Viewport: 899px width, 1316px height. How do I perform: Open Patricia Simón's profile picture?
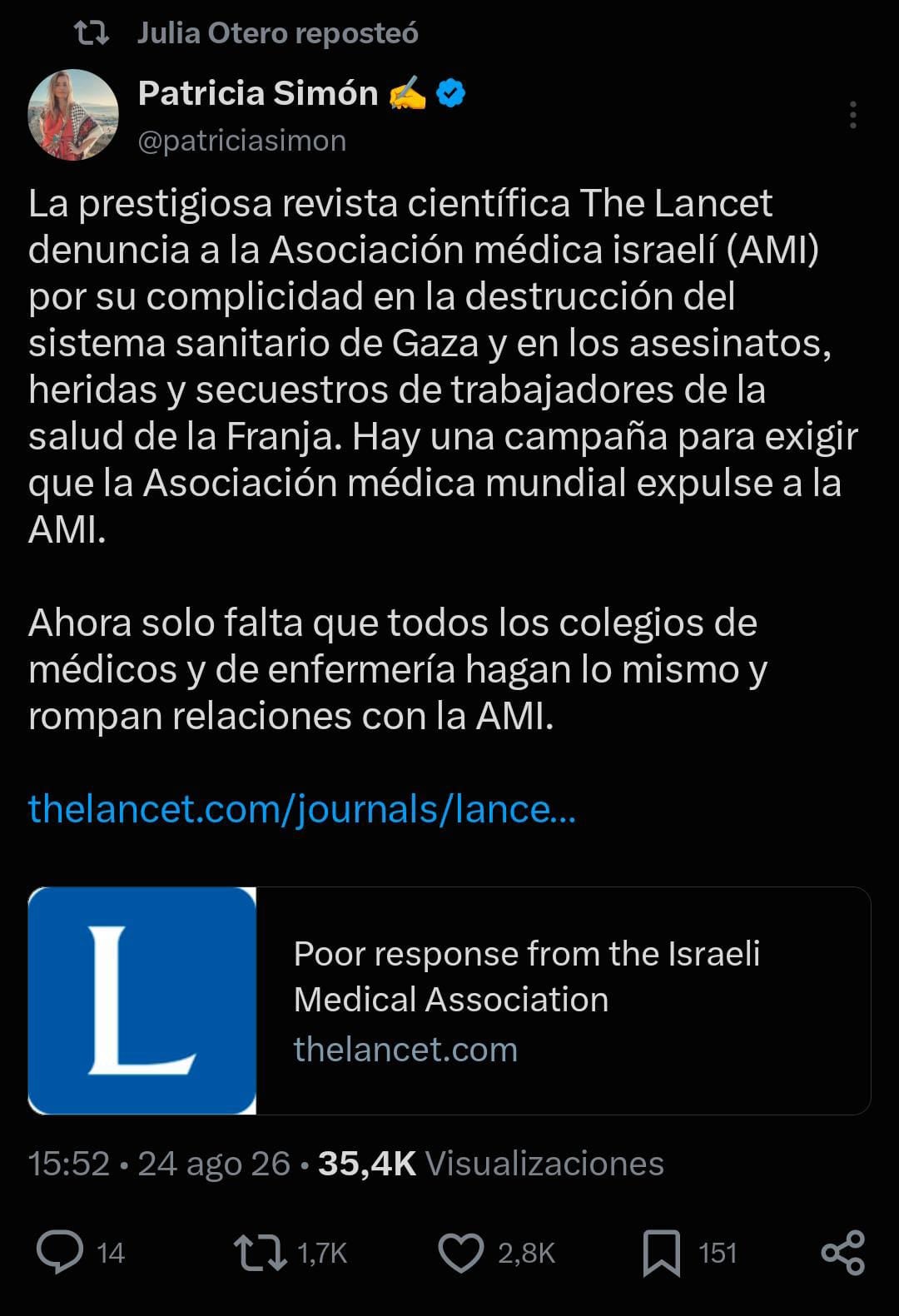tap(73, 115)
